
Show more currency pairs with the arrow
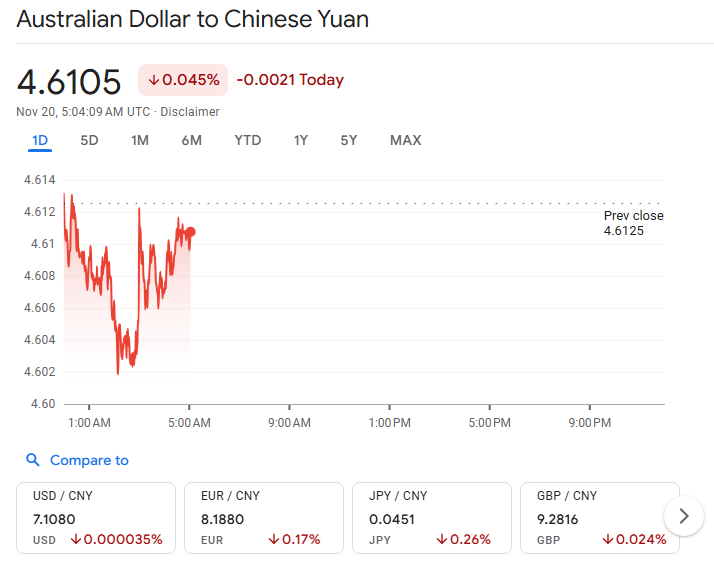coord(683,516)
